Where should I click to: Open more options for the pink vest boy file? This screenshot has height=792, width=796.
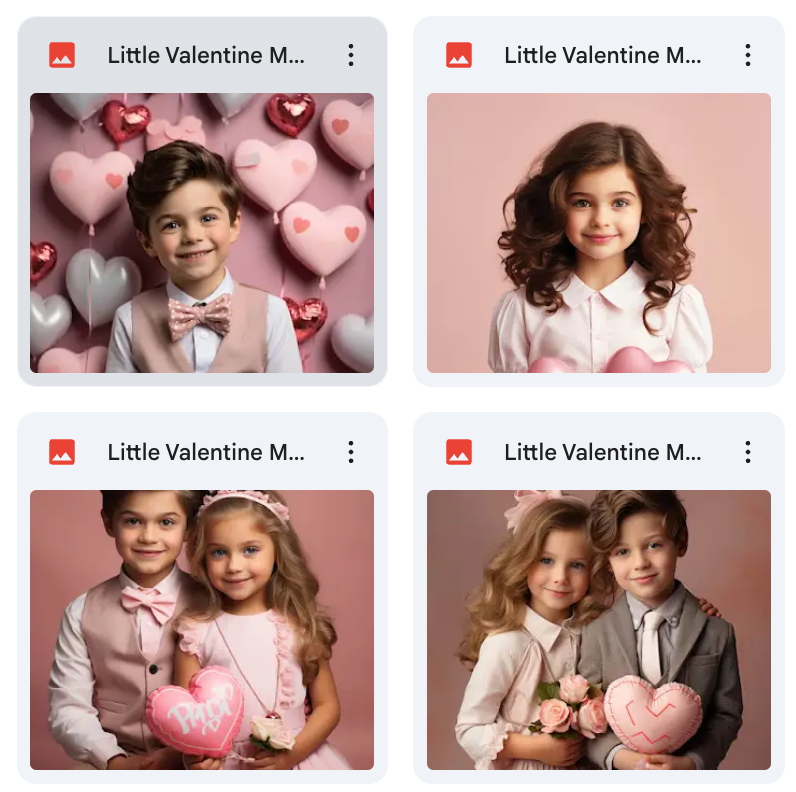[x=350, y=452]
